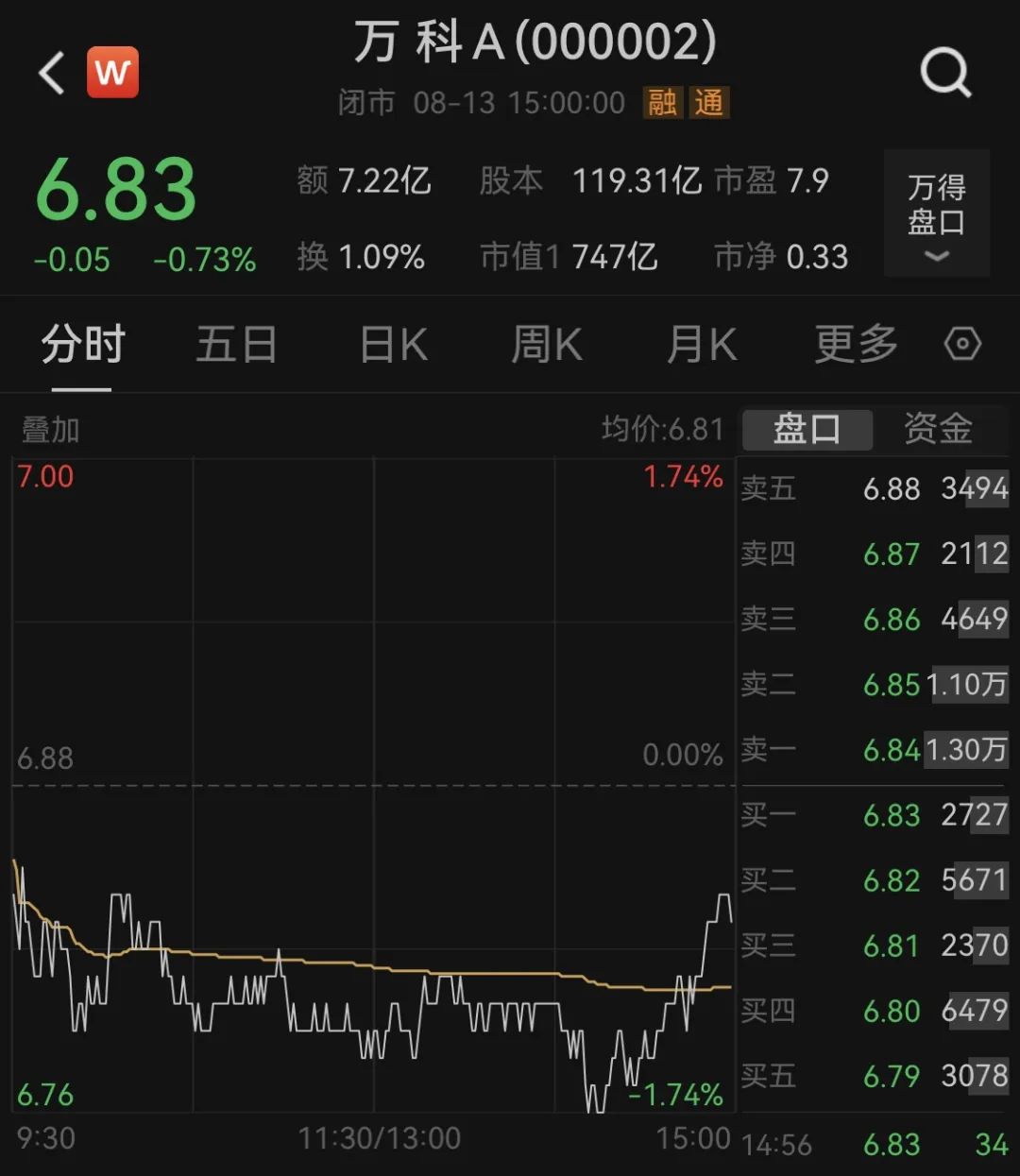
Task: Show the 月K chart tab
Action: [x=701, y=345]
